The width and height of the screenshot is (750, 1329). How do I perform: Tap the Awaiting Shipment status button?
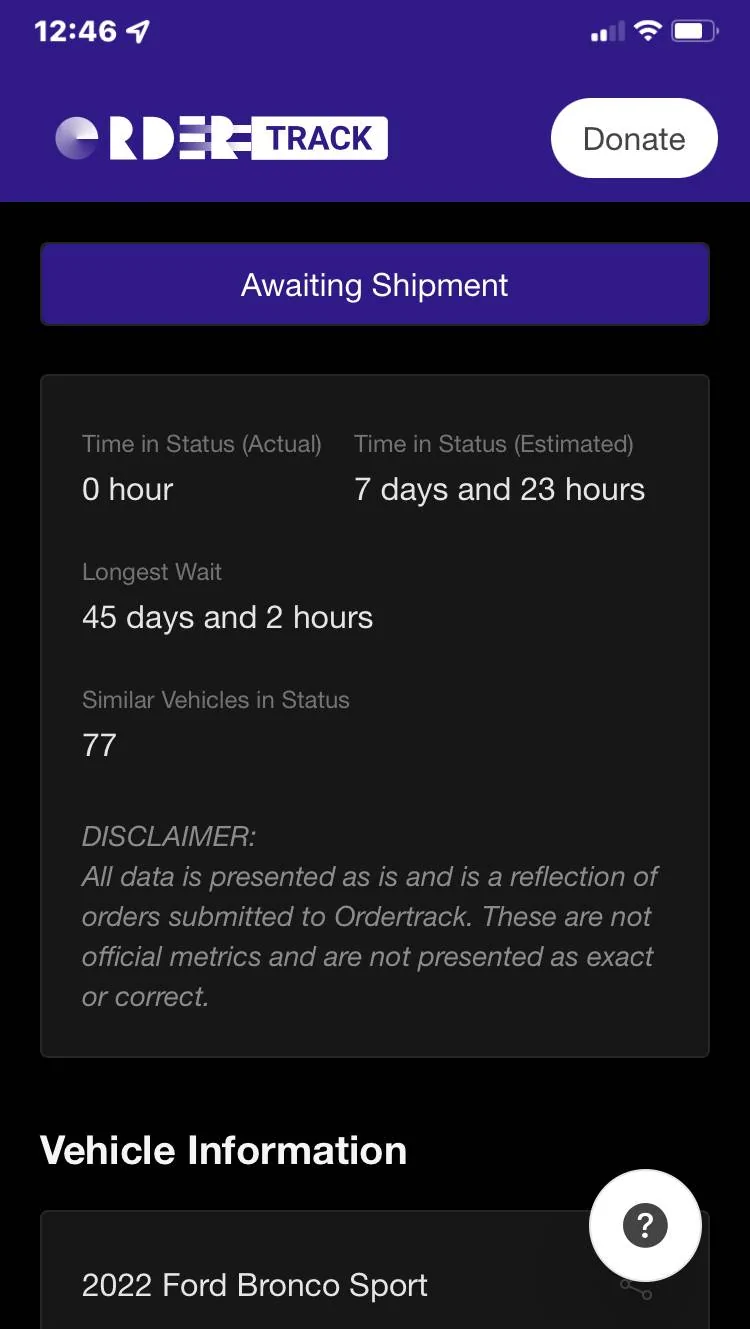[375, 285]
